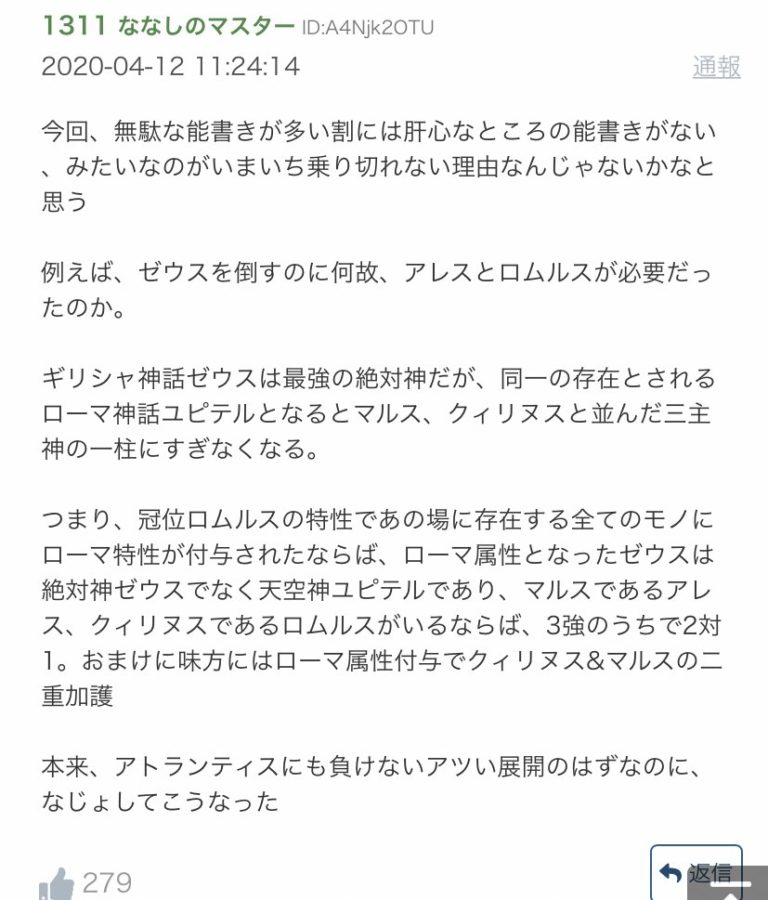This screenshot has height=900, width=768.
Task: Report this comment via 通報 link
Action: click(716, 67)
